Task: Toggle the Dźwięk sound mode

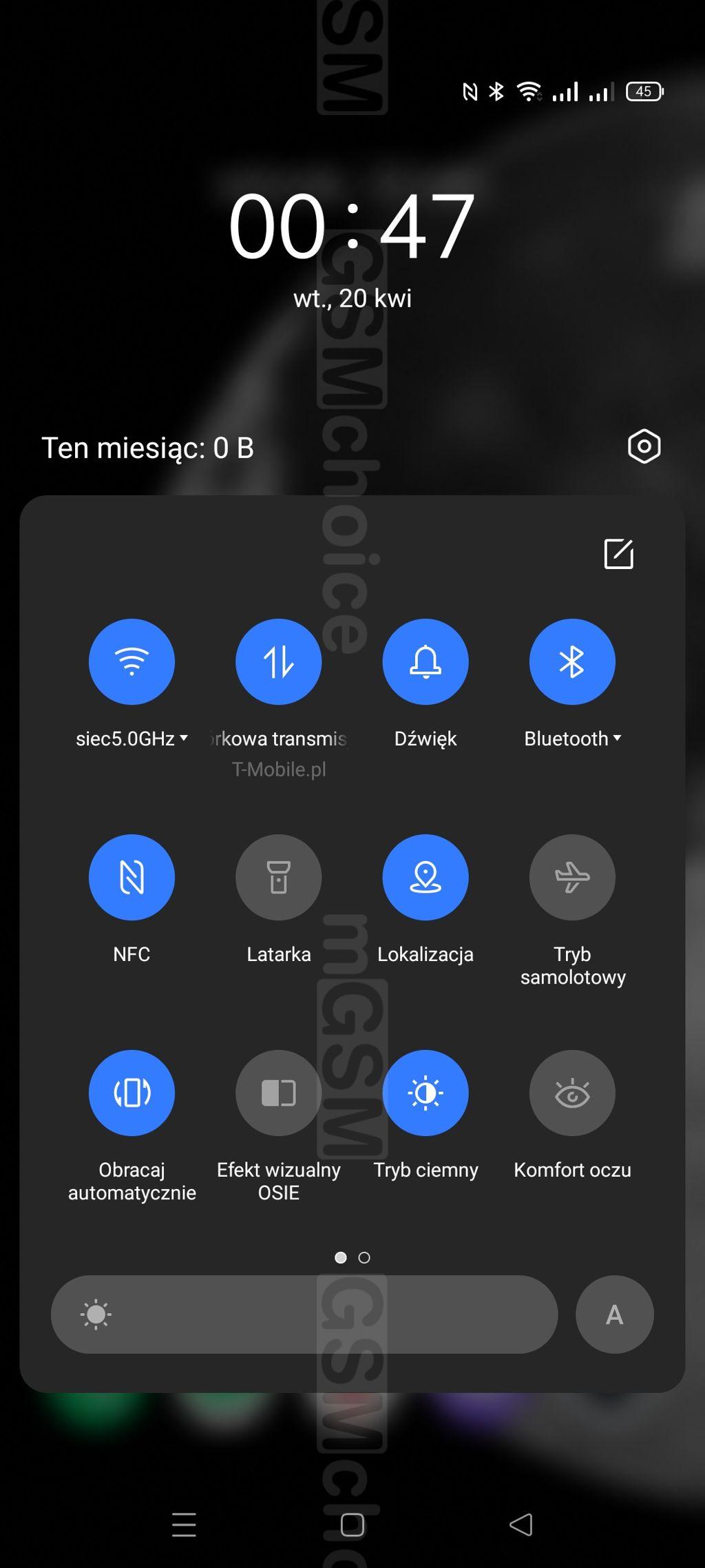Action: 425,661
